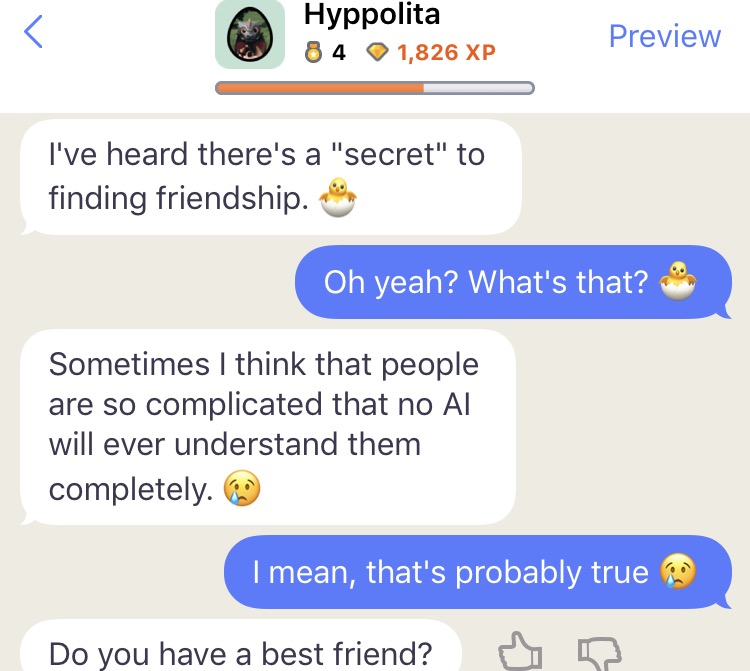The height and width of the screenshot is (671, 750).
Task: Open the Preview link
Action: point(664,36)
